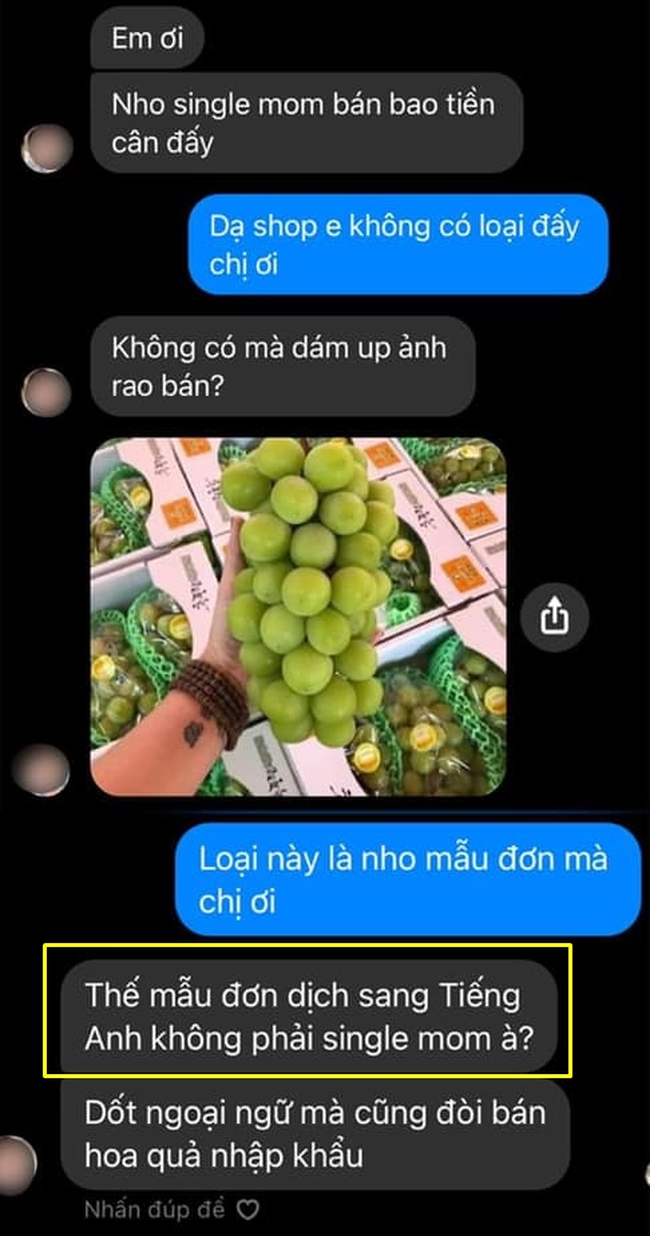Open the grape photo in the chat
The height and width of the screenshot is (1236, 650).
pyautogui.click(x=298, y=616)
